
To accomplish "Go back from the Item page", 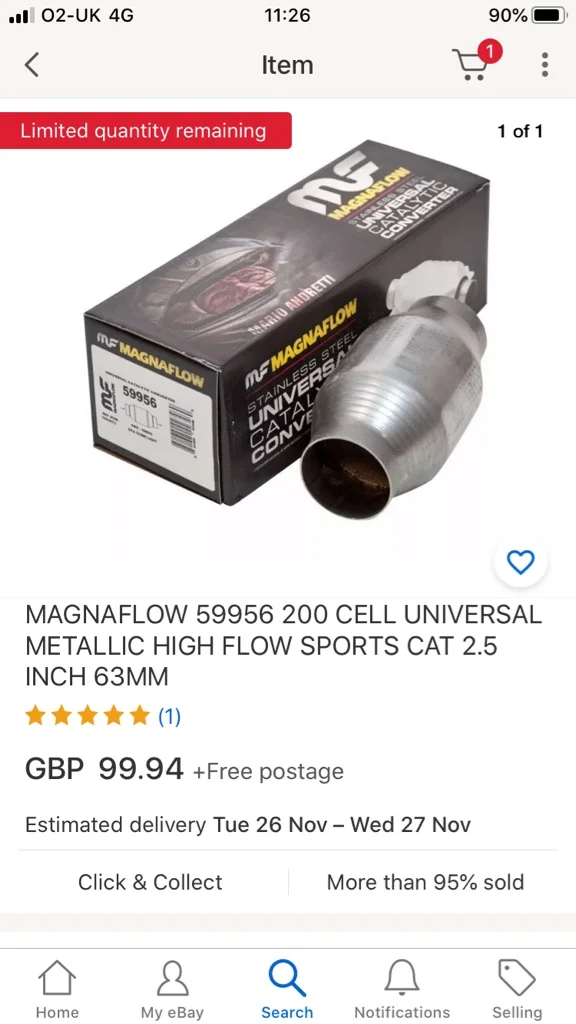I will coord(31,65).
